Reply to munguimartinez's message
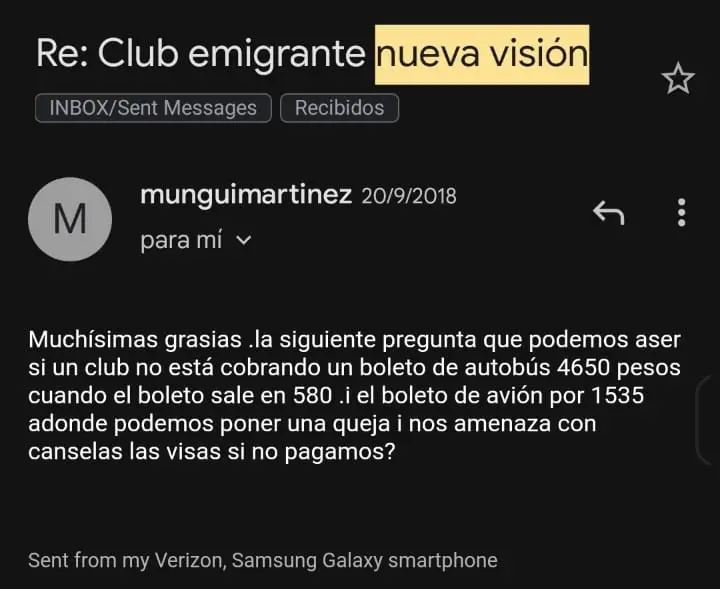The height and width of the screenshot is (589, 720). (608, 212)
